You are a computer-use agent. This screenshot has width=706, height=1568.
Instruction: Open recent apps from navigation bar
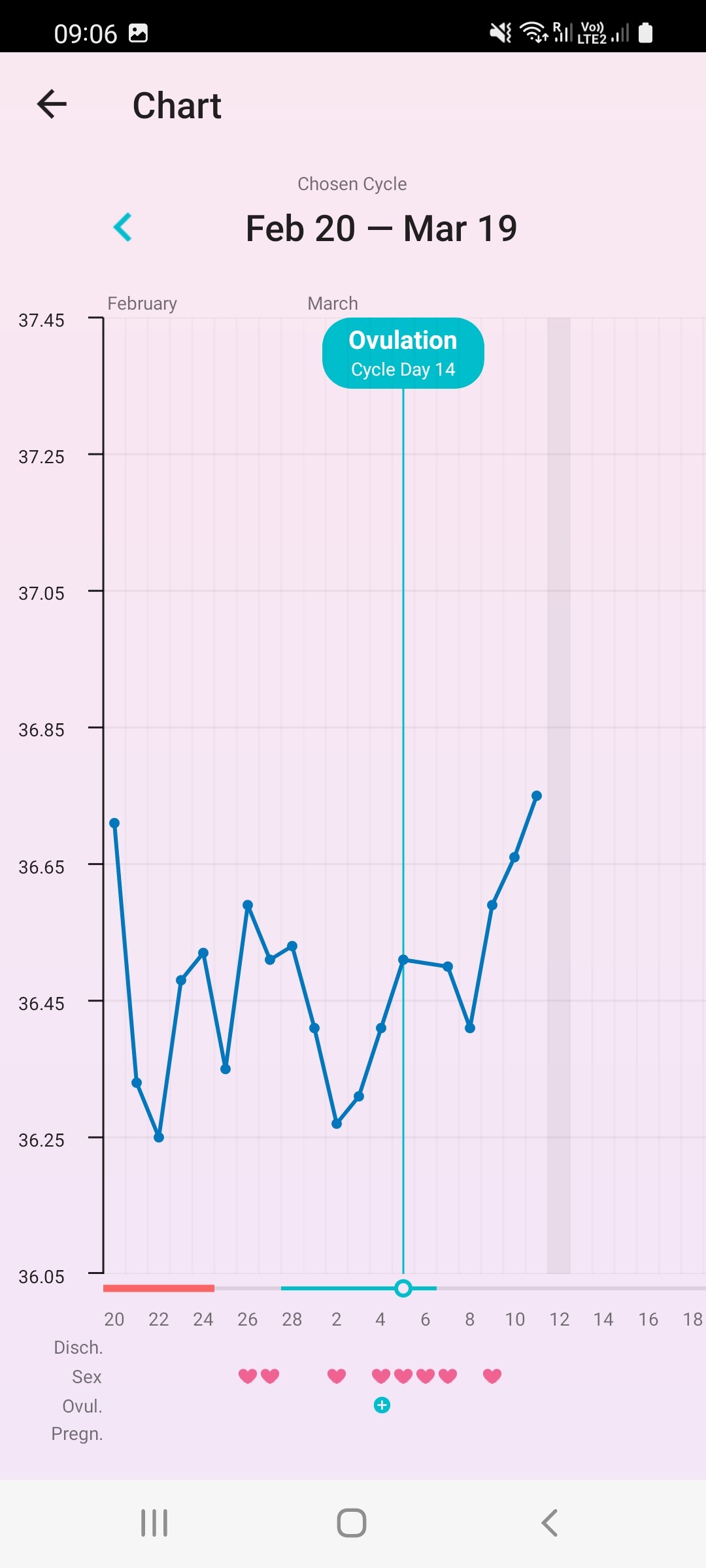(154, 1523)
